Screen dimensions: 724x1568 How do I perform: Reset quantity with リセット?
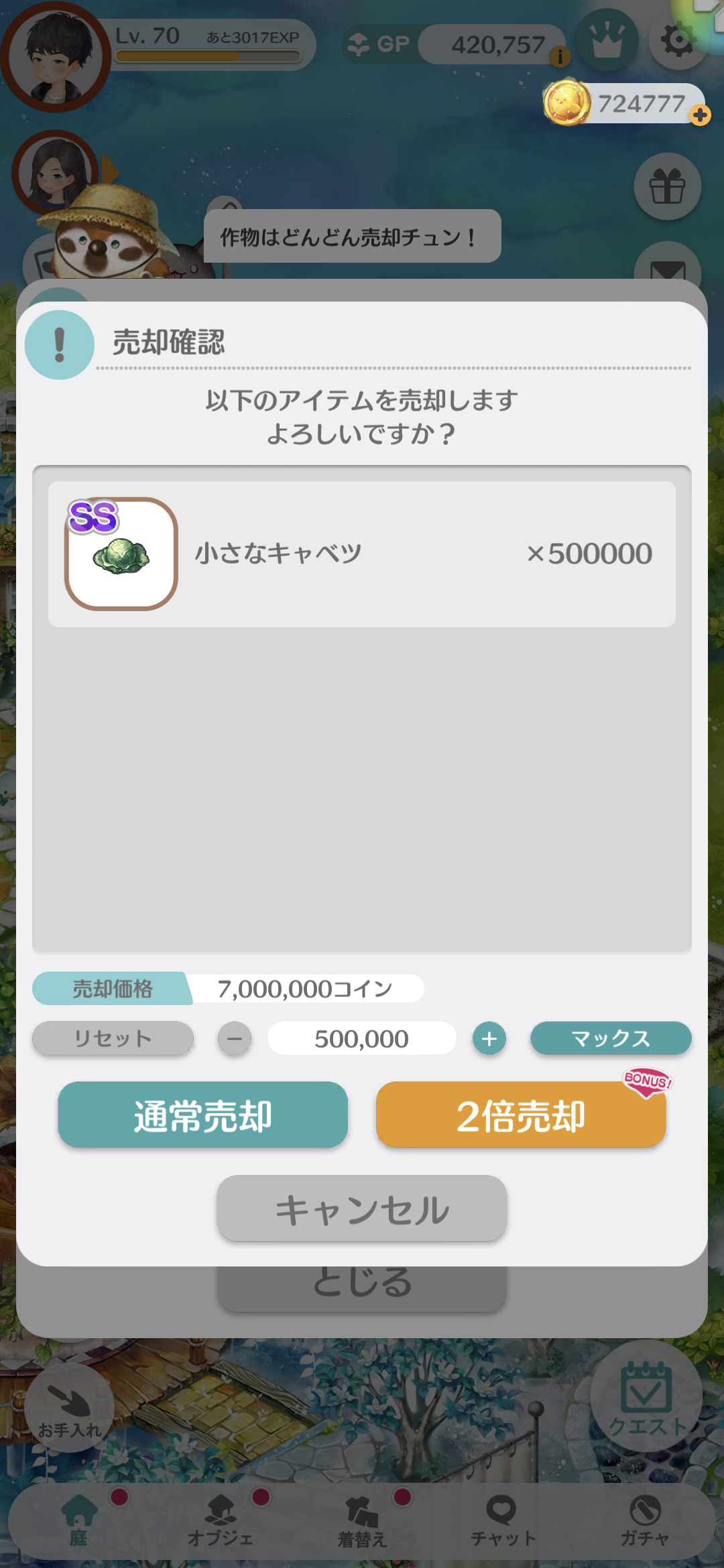pyautogui.click(x=113, y=1039)
